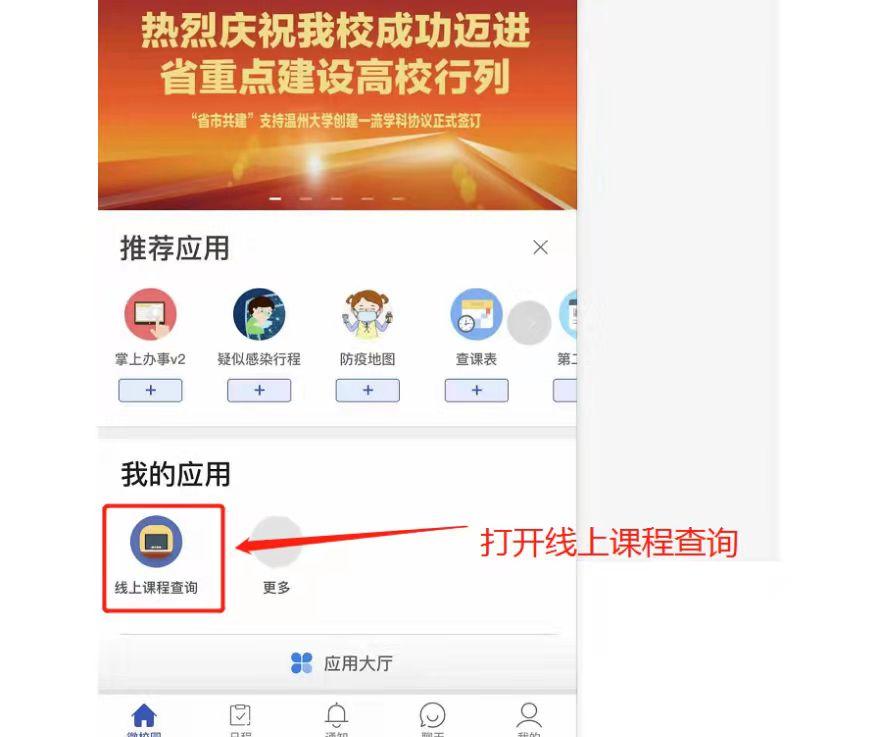Add 掌上办事v2 with its plus button
This screenshot has width=894, height=737.
point(150,391)
